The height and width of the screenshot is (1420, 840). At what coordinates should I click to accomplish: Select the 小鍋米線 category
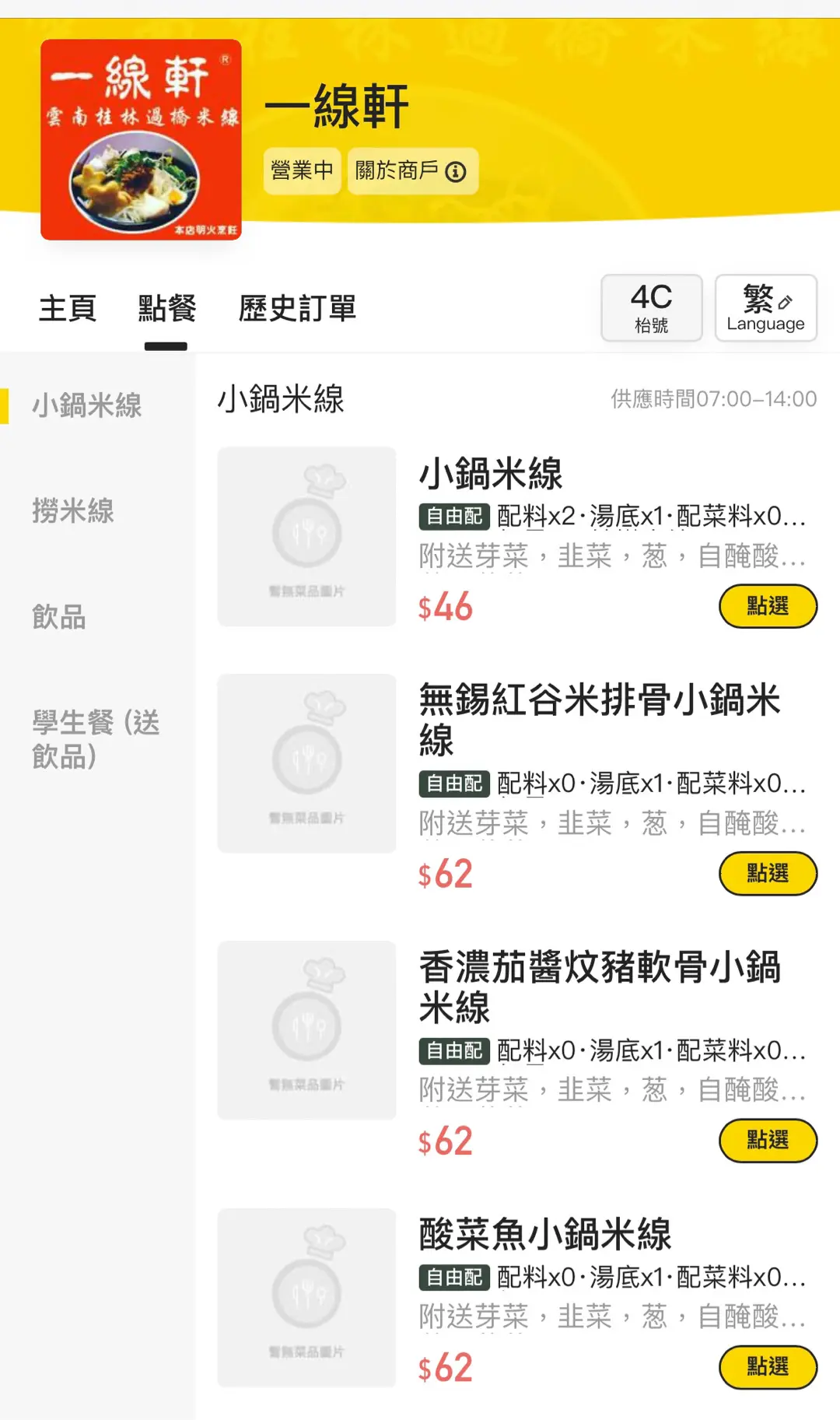point(87,405)
